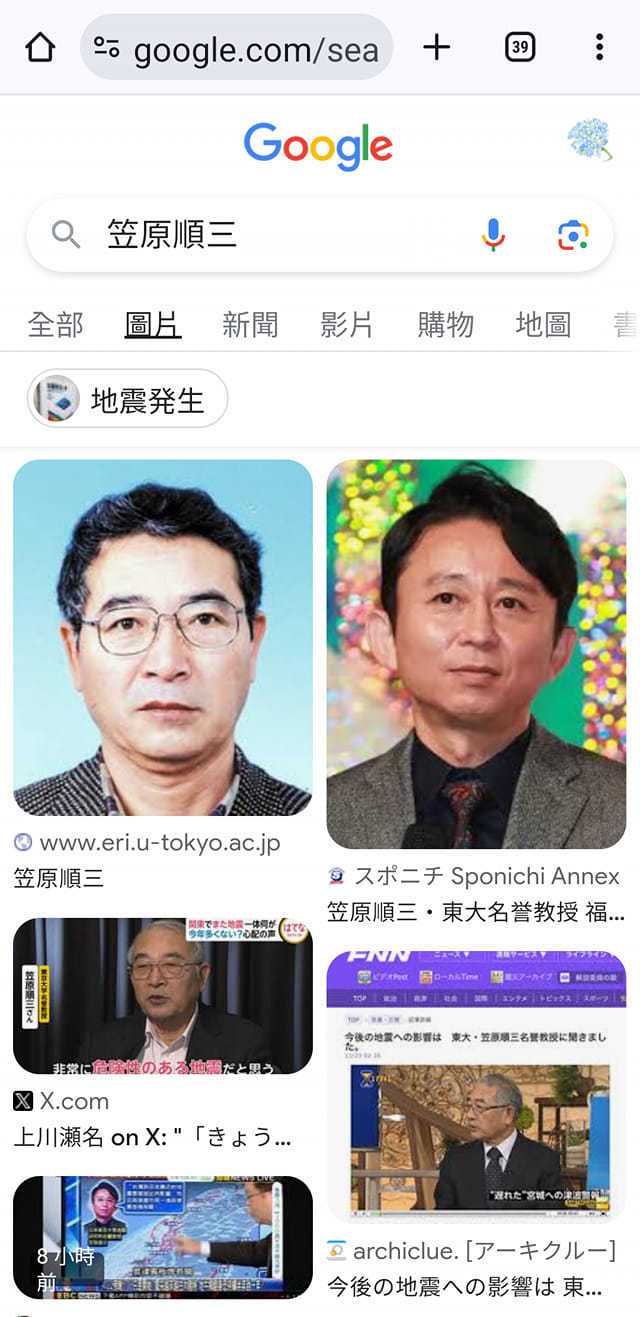Edit the 笠原順三 search query
Image resolution: width=640 pixels, height=1317 pixels.
pos(270,235)
